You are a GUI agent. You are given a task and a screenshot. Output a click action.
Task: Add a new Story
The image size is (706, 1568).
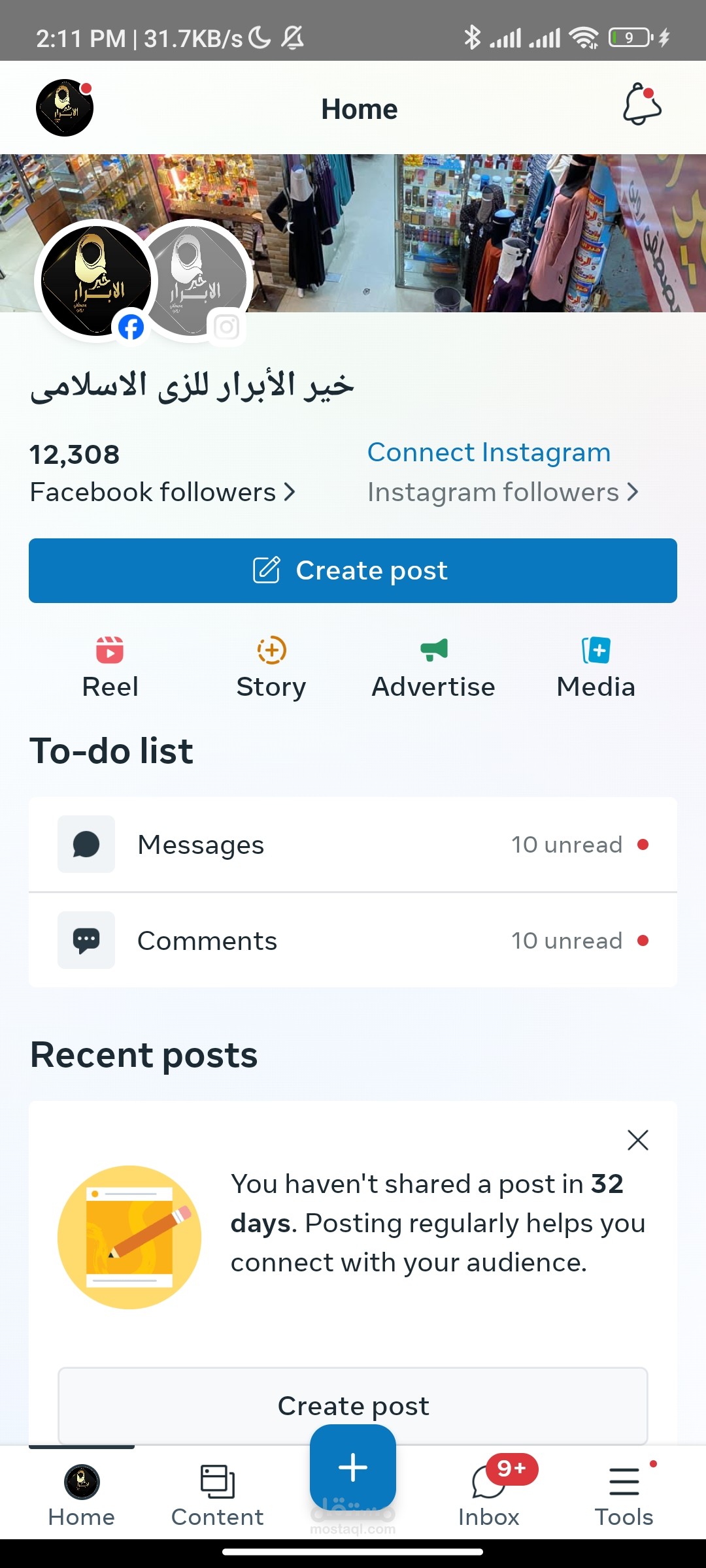[x=271, y=668]
